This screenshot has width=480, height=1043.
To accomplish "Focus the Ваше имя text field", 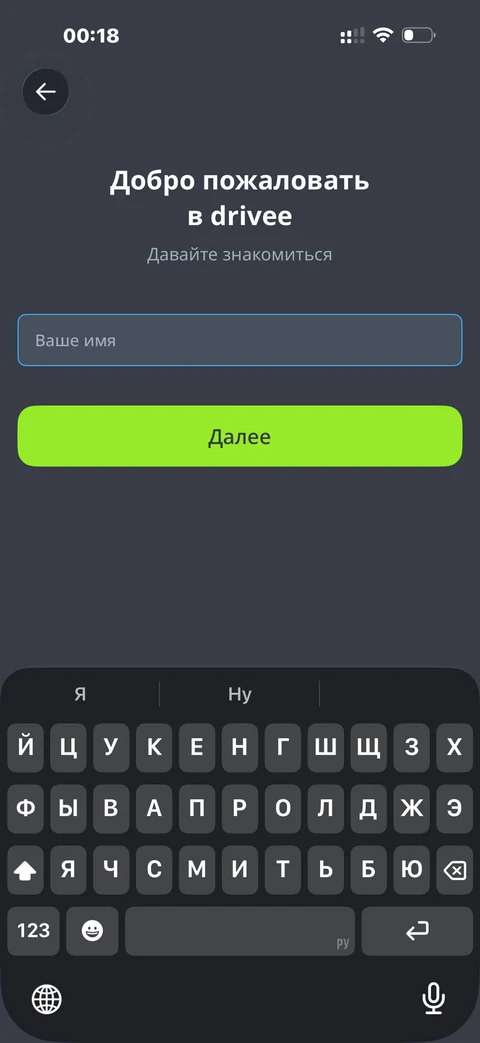I will [x=239, y=340].
